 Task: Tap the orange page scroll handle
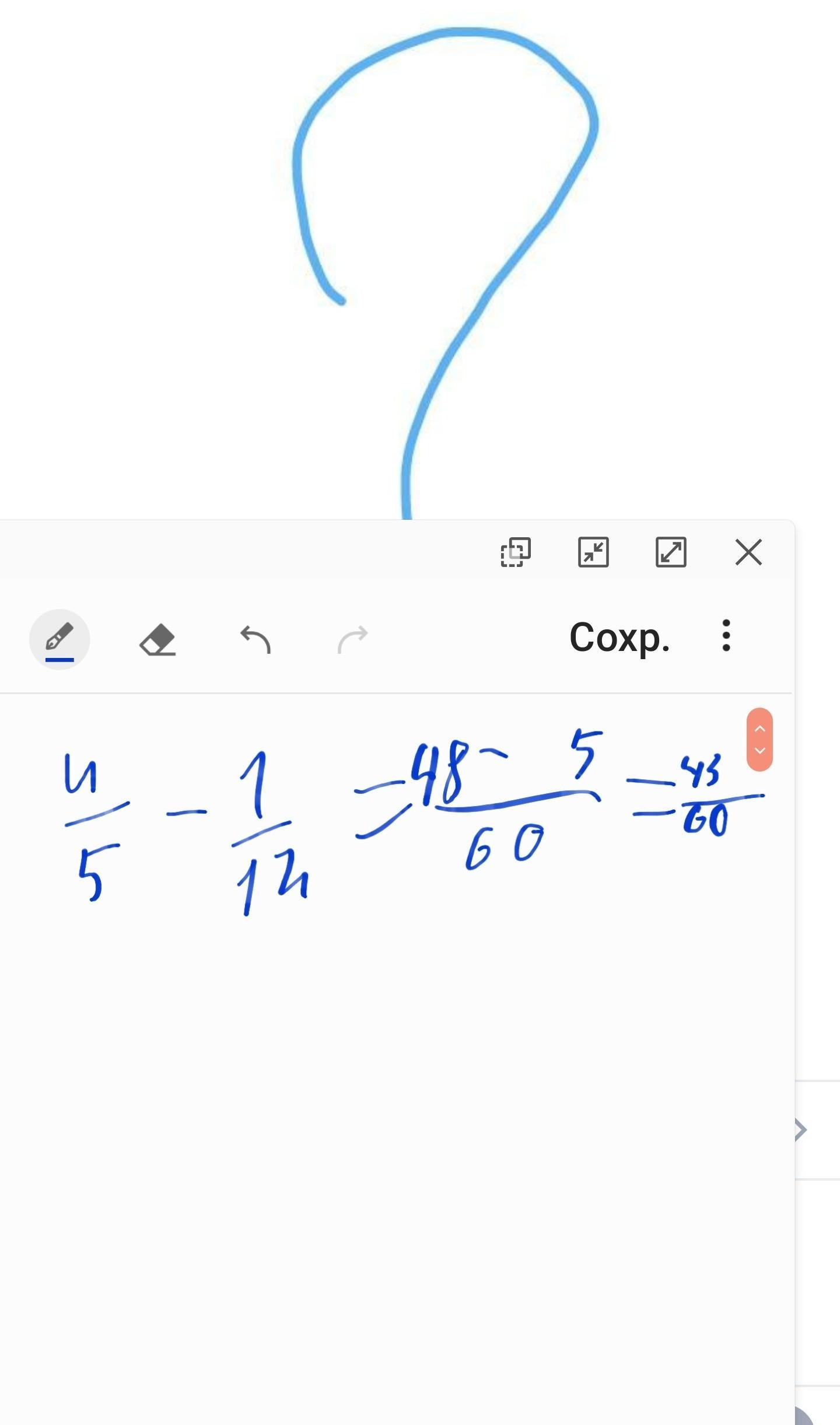[759, 740]
